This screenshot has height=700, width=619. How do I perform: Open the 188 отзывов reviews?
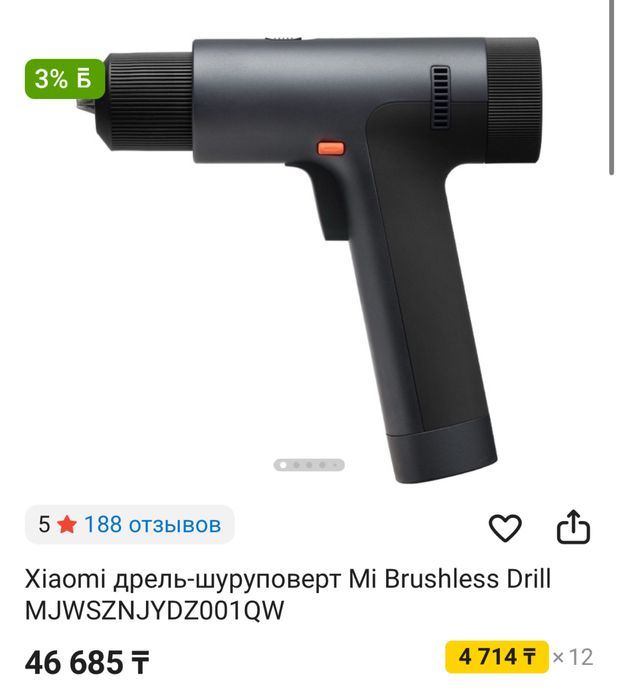[x=151, y=524]
